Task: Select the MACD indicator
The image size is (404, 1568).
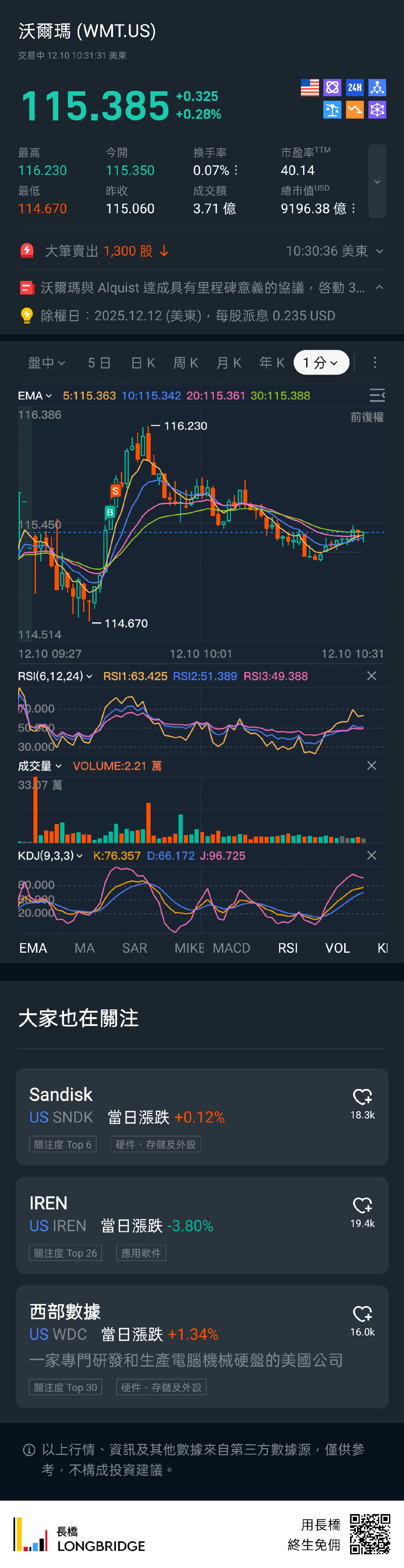Action: click(231, 948)
